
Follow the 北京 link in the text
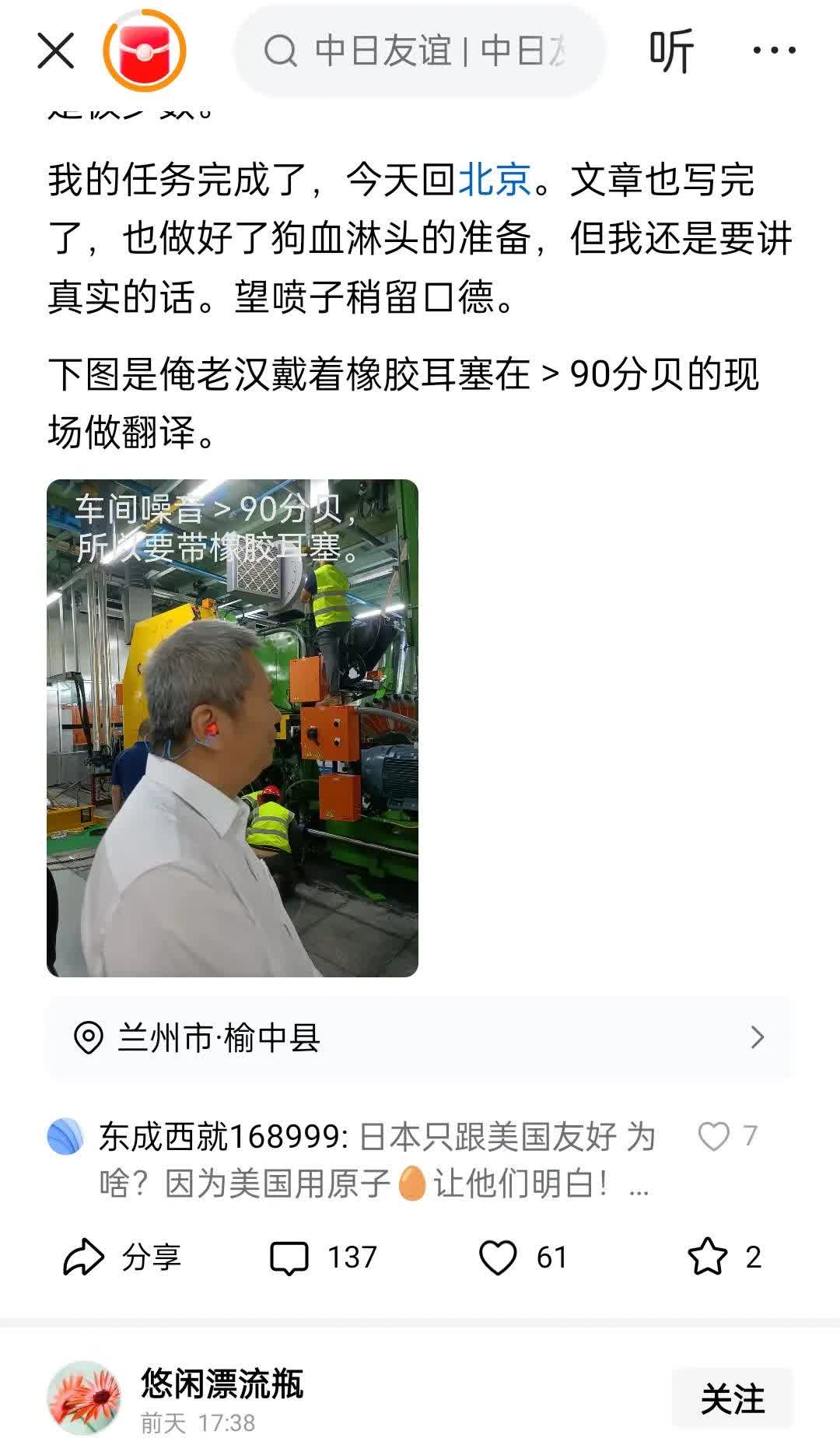(x=495, y=180)
